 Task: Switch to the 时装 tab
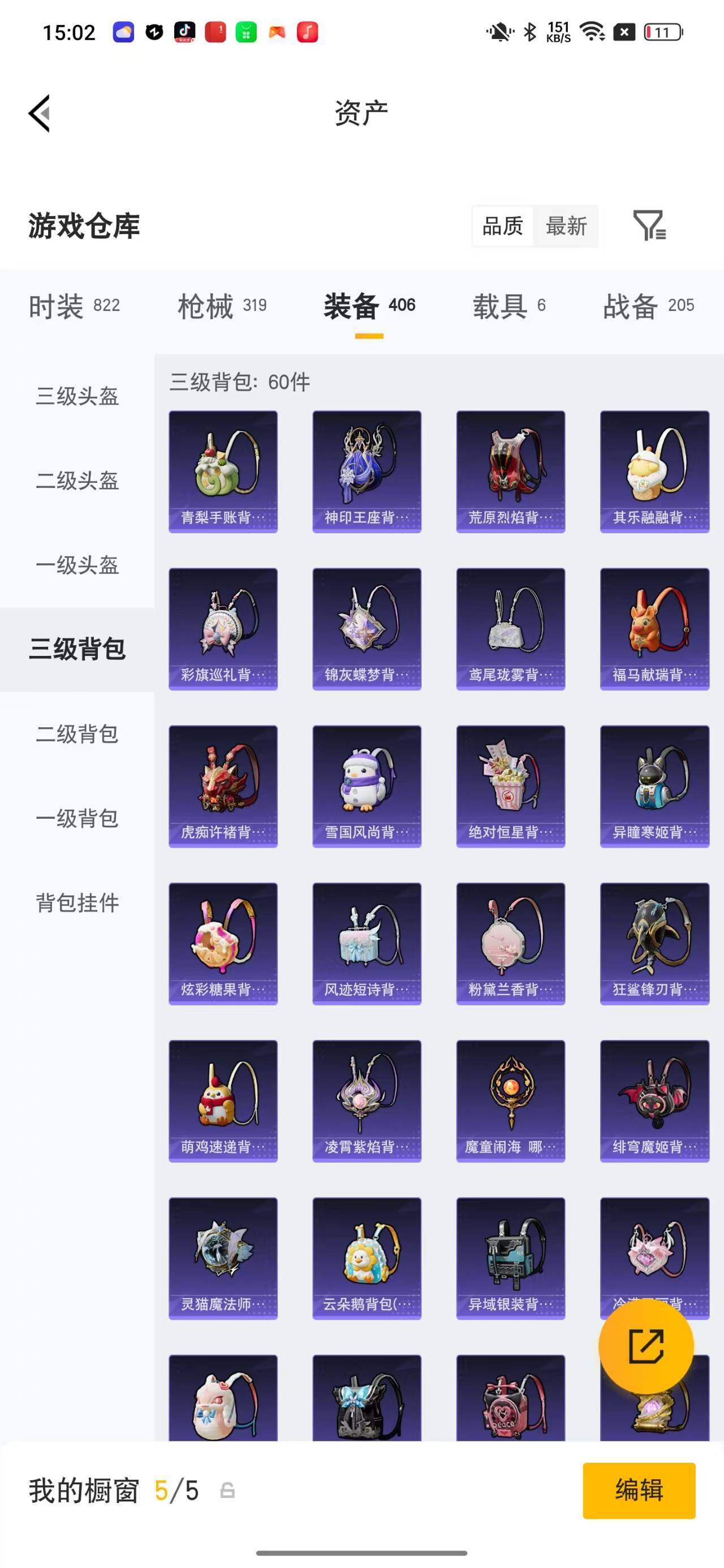[74, 305]
